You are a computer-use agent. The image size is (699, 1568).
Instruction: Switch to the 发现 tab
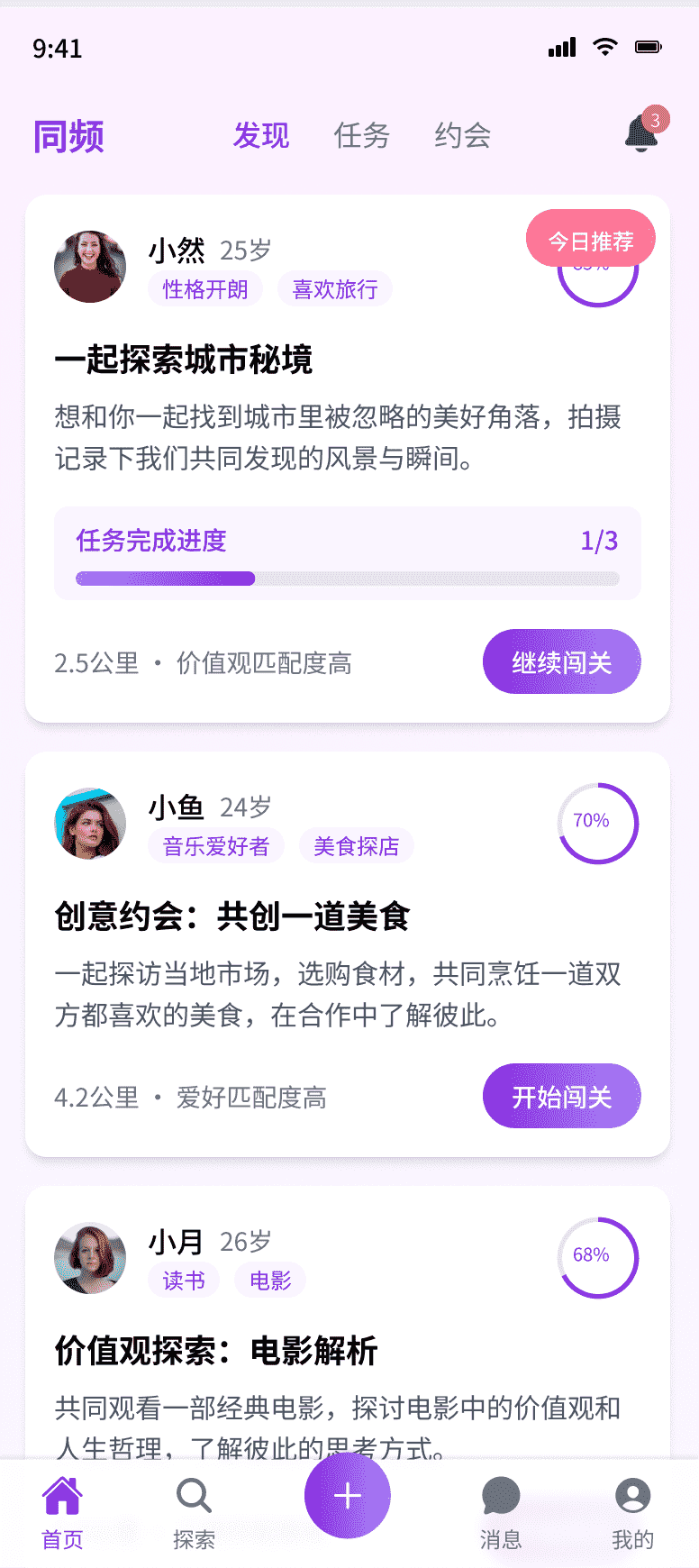[261, 136]
